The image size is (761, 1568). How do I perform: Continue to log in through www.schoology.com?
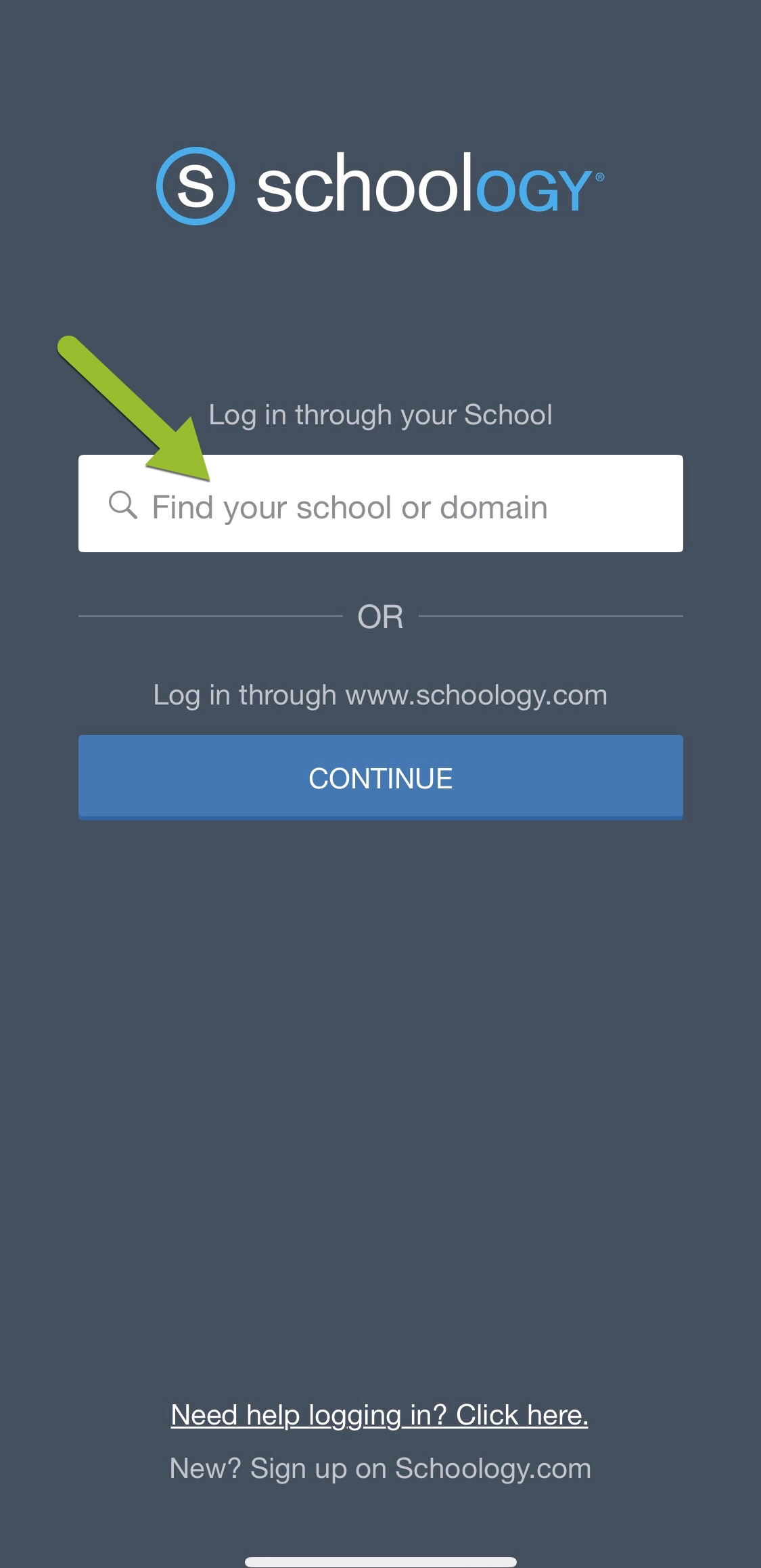(x=380, y=778)
